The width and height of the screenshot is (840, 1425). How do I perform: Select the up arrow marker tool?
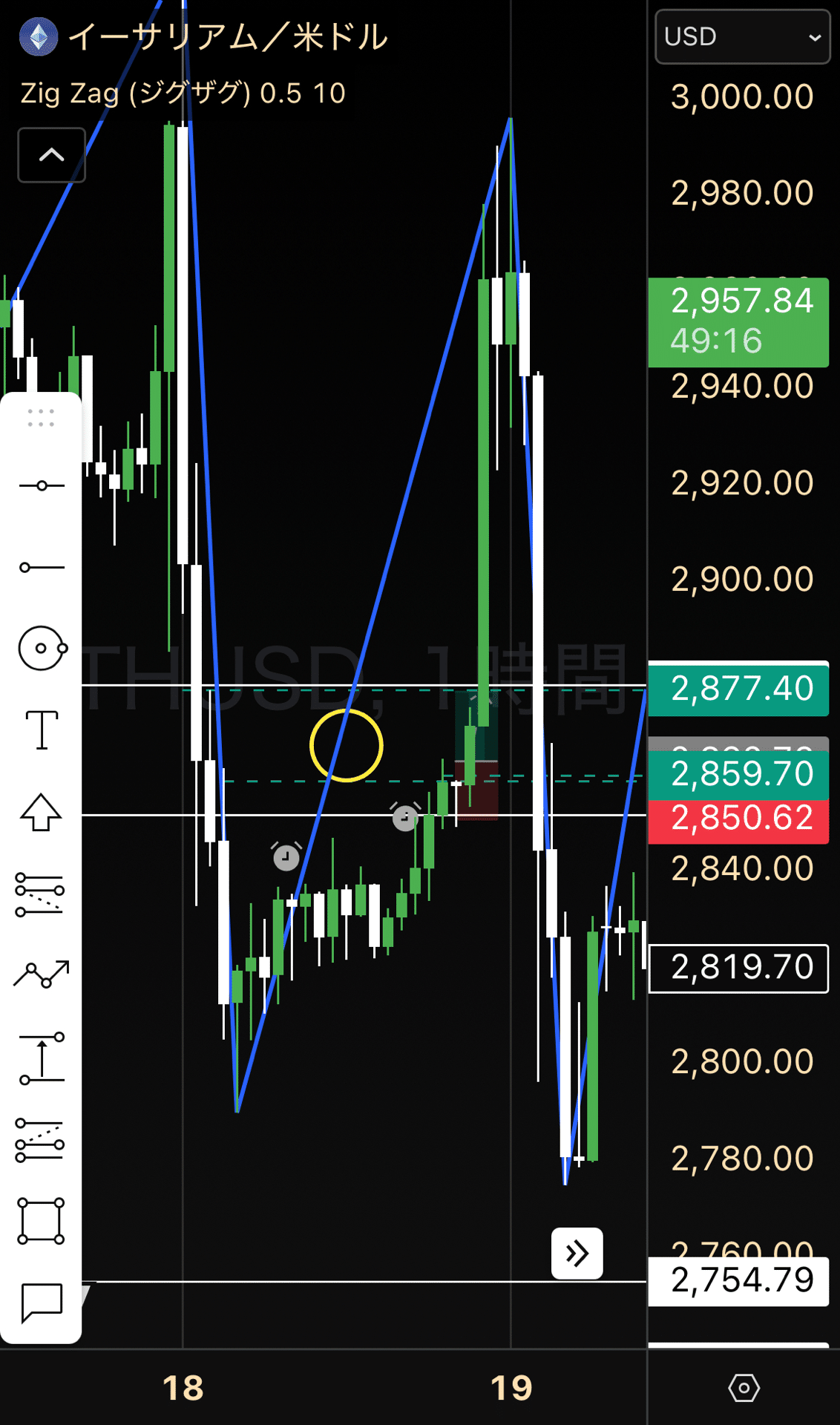tap(42, 812)
